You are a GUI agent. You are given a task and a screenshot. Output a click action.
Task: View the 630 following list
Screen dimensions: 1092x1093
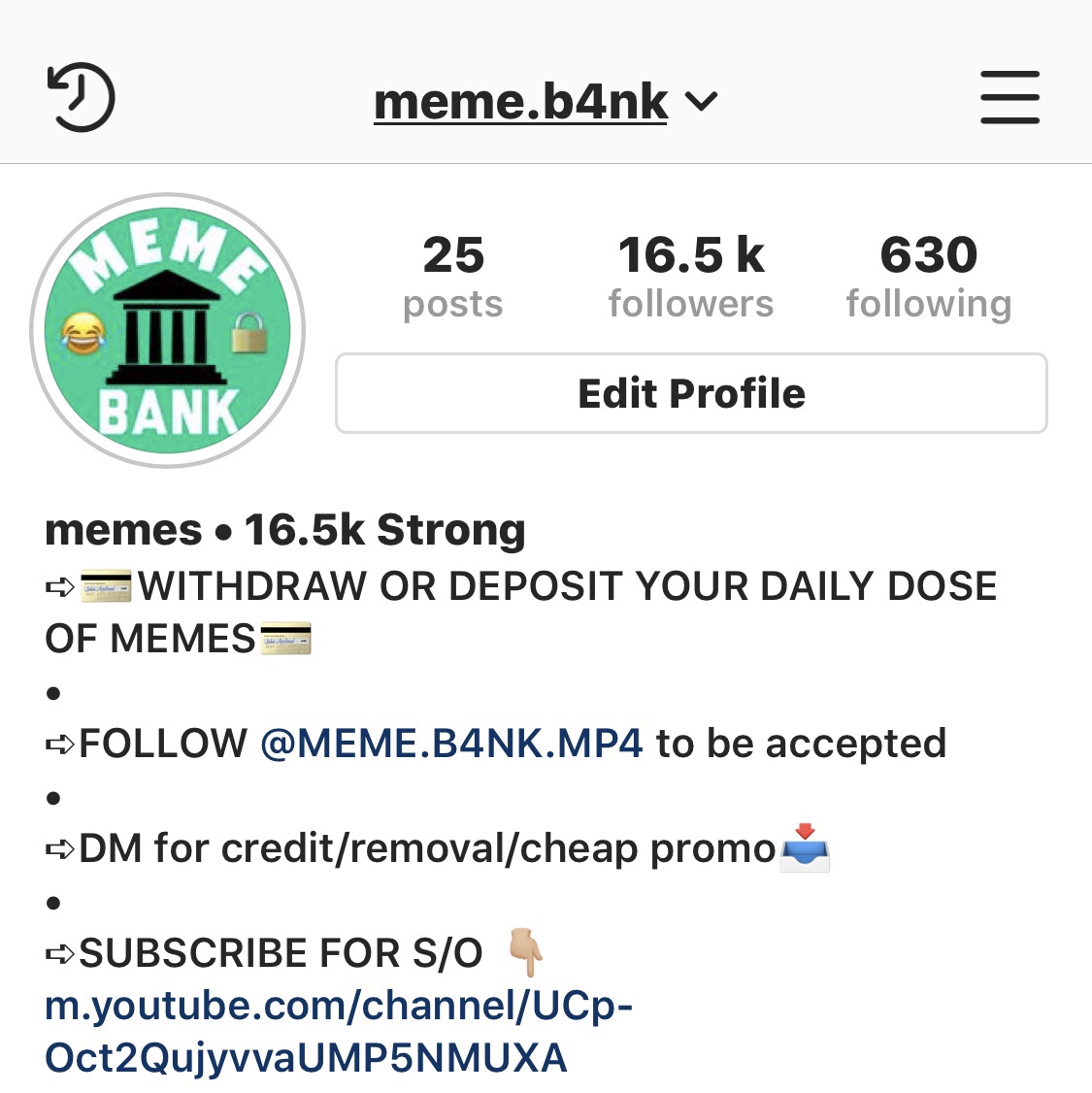(929, 277)
